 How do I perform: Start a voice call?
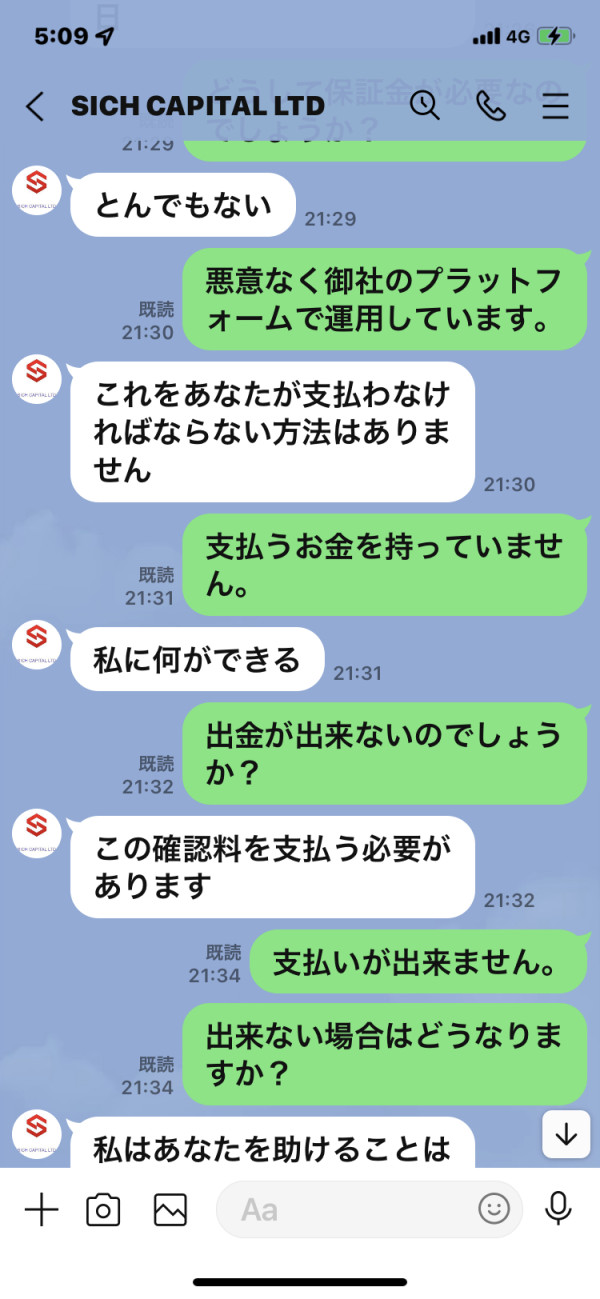click(491, 105)
